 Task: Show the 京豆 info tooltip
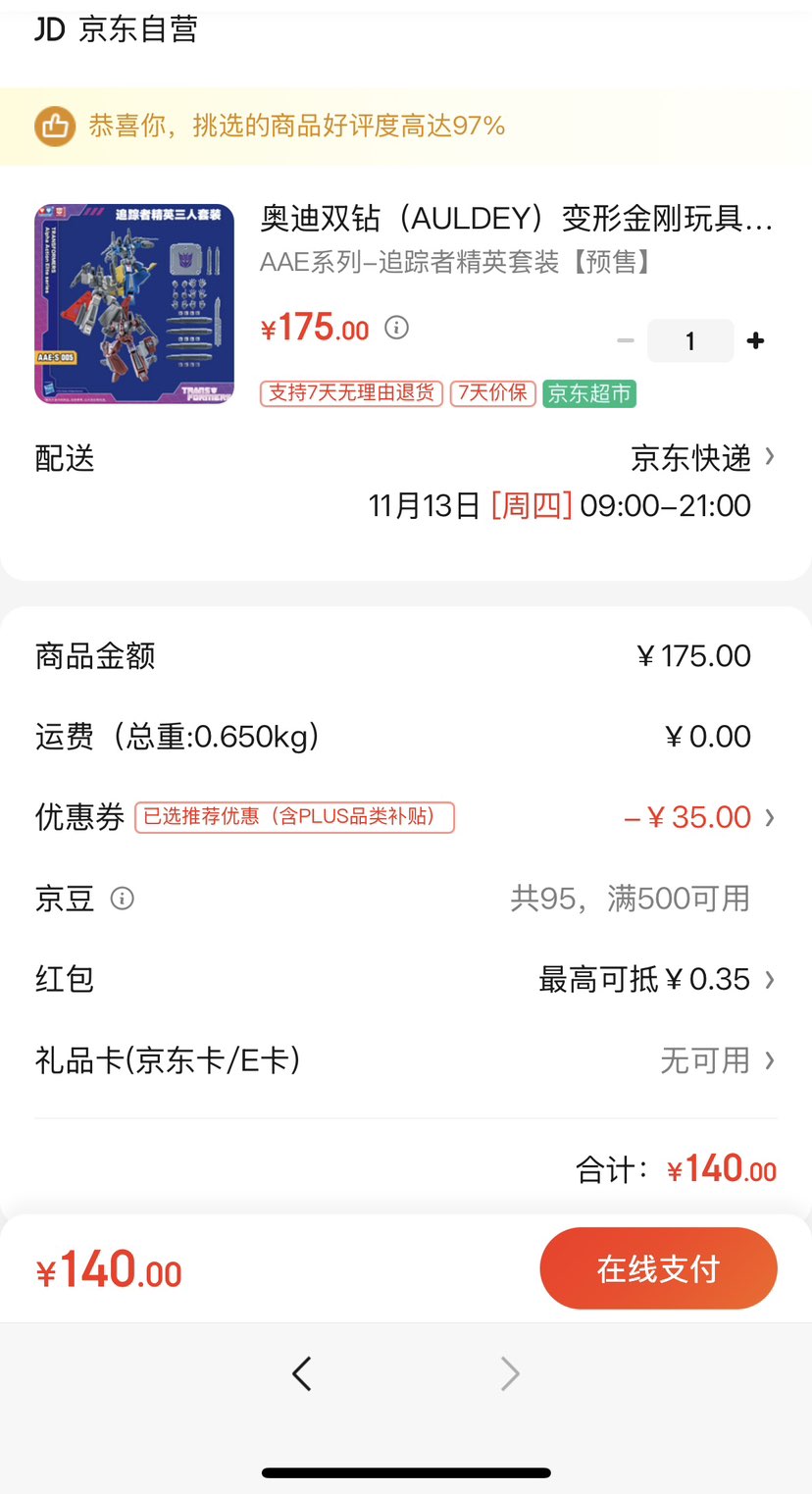[x=123, y=899]
